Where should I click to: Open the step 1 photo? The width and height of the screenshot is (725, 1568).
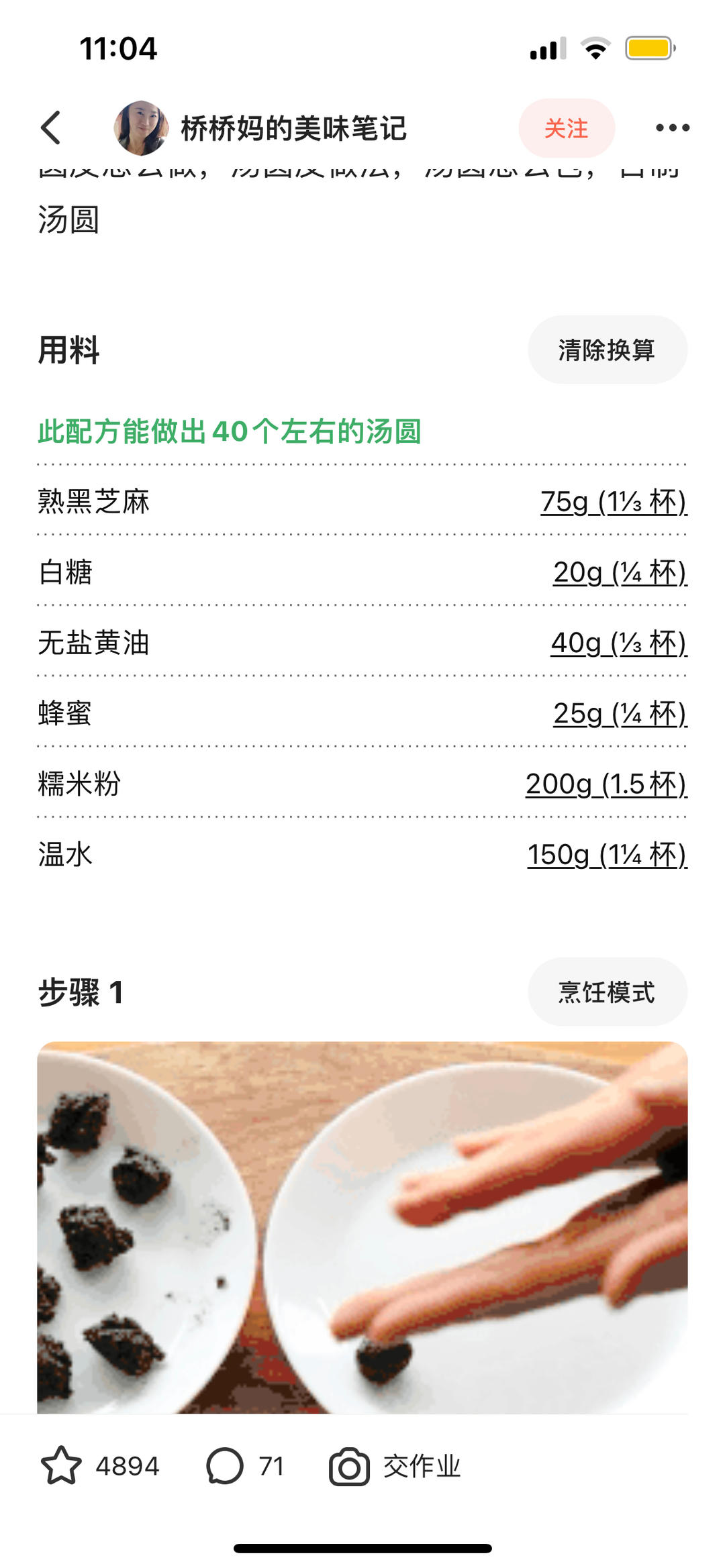tap(362, 1228)
